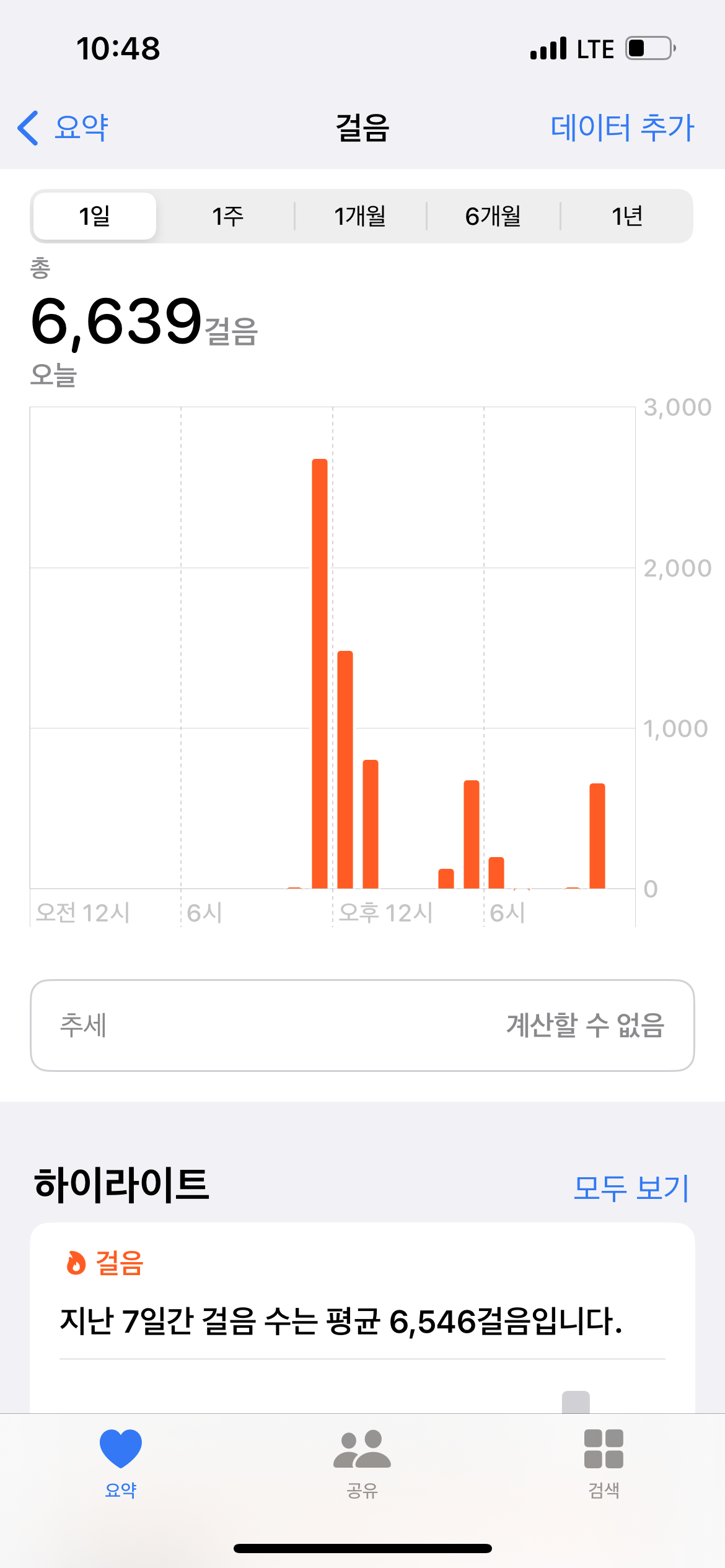Show the 6개월 step chart
The width and height of the screenshot is (725, 1568).
(493, 216)
